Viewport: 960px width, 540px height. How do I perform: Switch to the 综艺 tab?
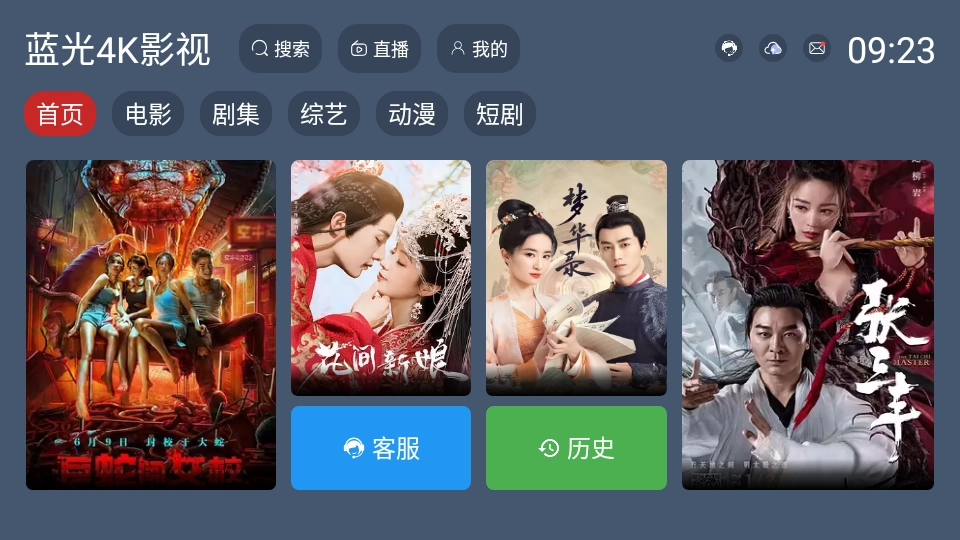pos(324,114)
